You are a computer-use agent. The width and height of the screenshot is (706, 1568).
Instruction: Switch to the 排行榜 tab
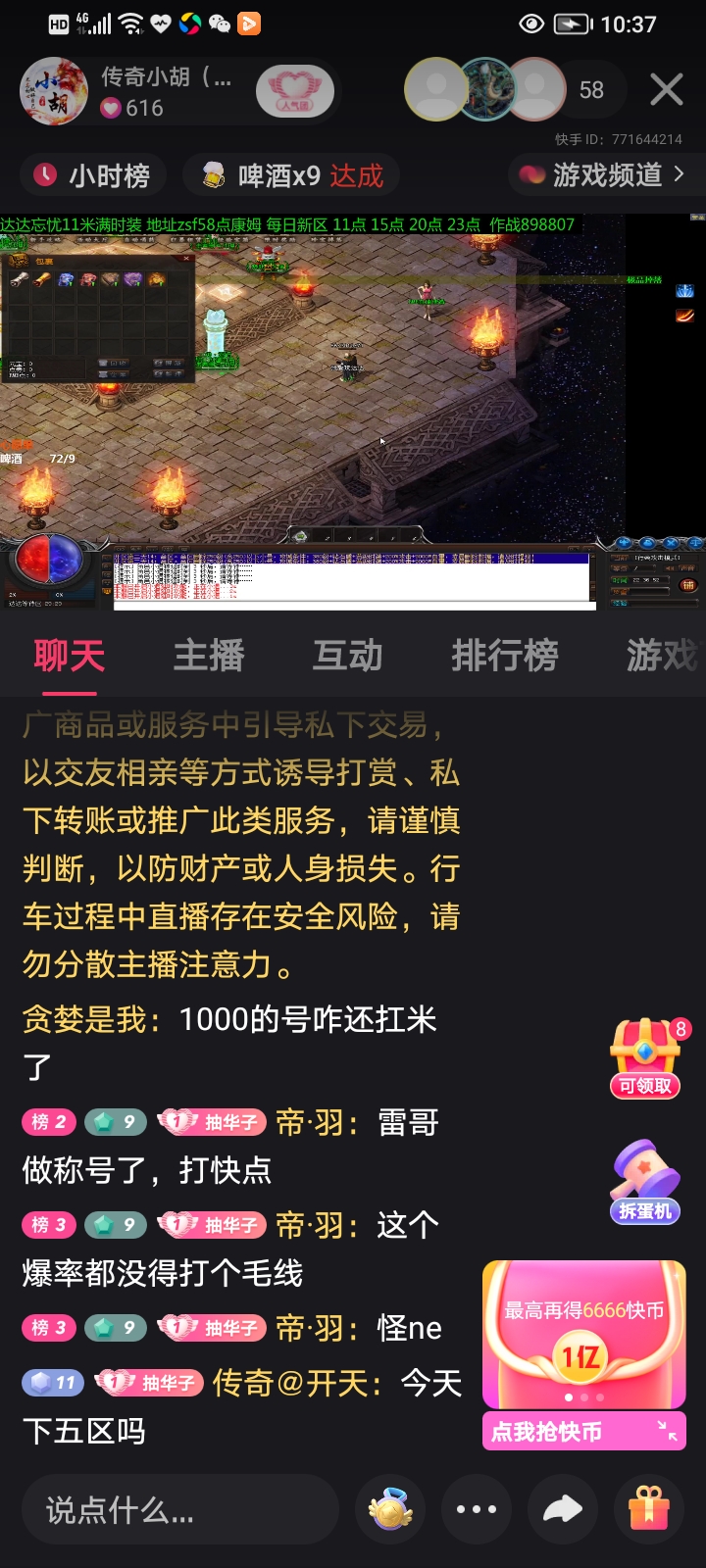(x=504, y=656)
